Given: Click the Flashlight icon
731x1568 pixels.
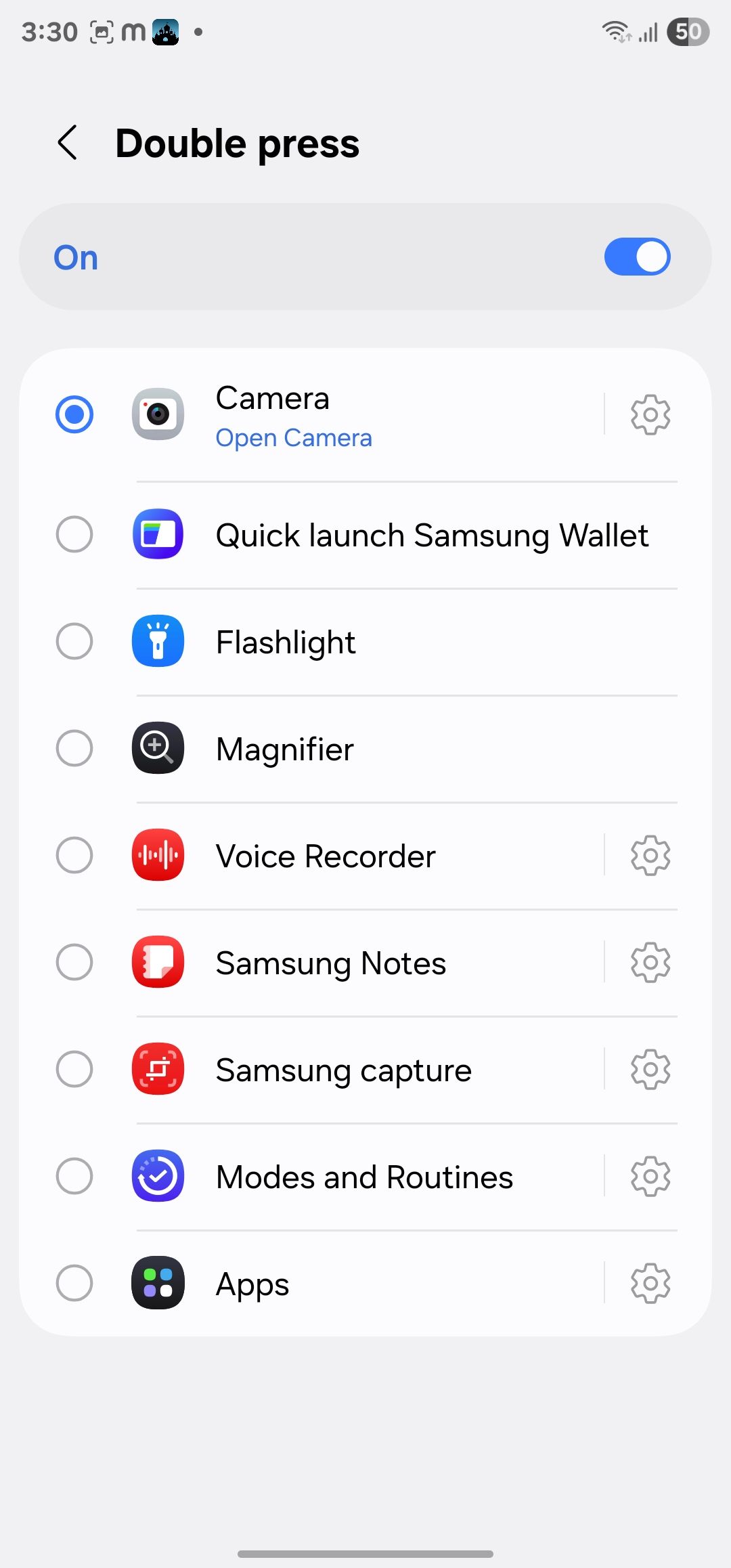Looking at the screenshot, I should coord(157,641).
